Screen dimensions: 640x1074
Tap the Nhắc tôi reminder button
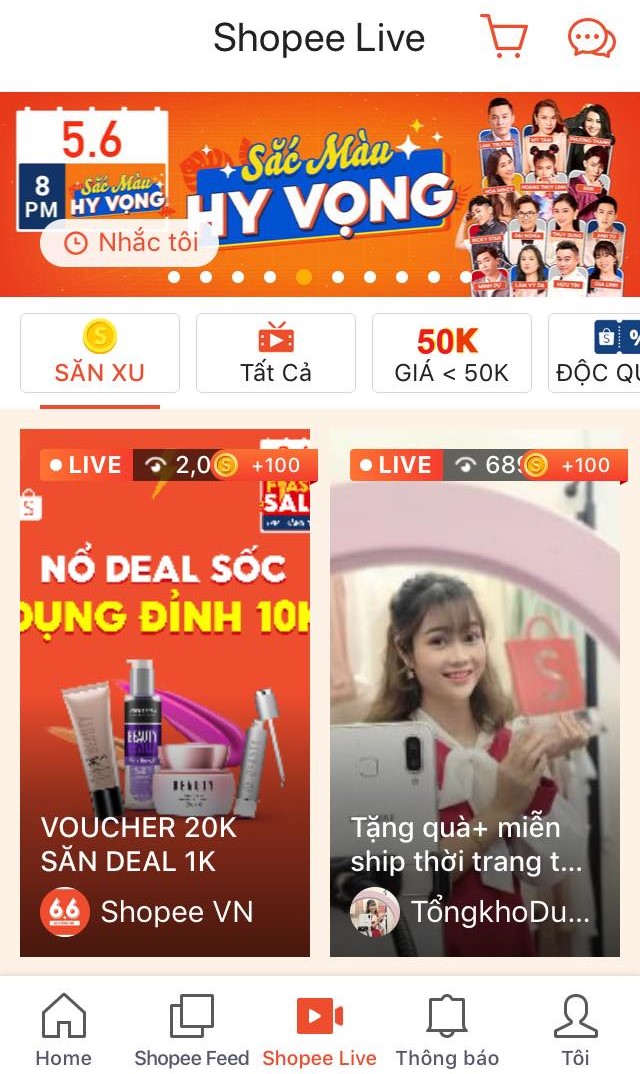coord(129,242)
